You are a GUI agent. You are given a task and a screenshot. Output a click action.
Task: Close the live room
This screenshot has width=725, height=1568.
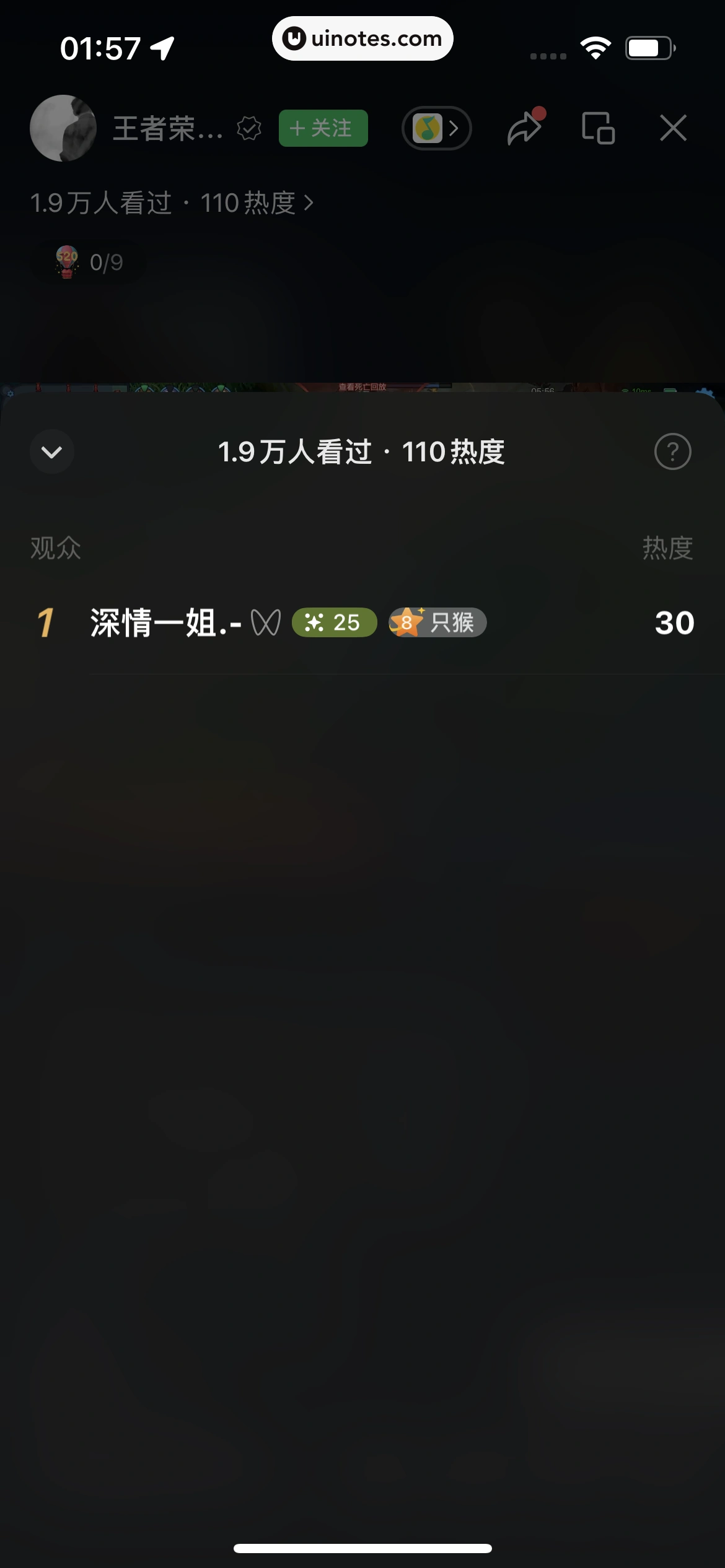click(673, 128)
